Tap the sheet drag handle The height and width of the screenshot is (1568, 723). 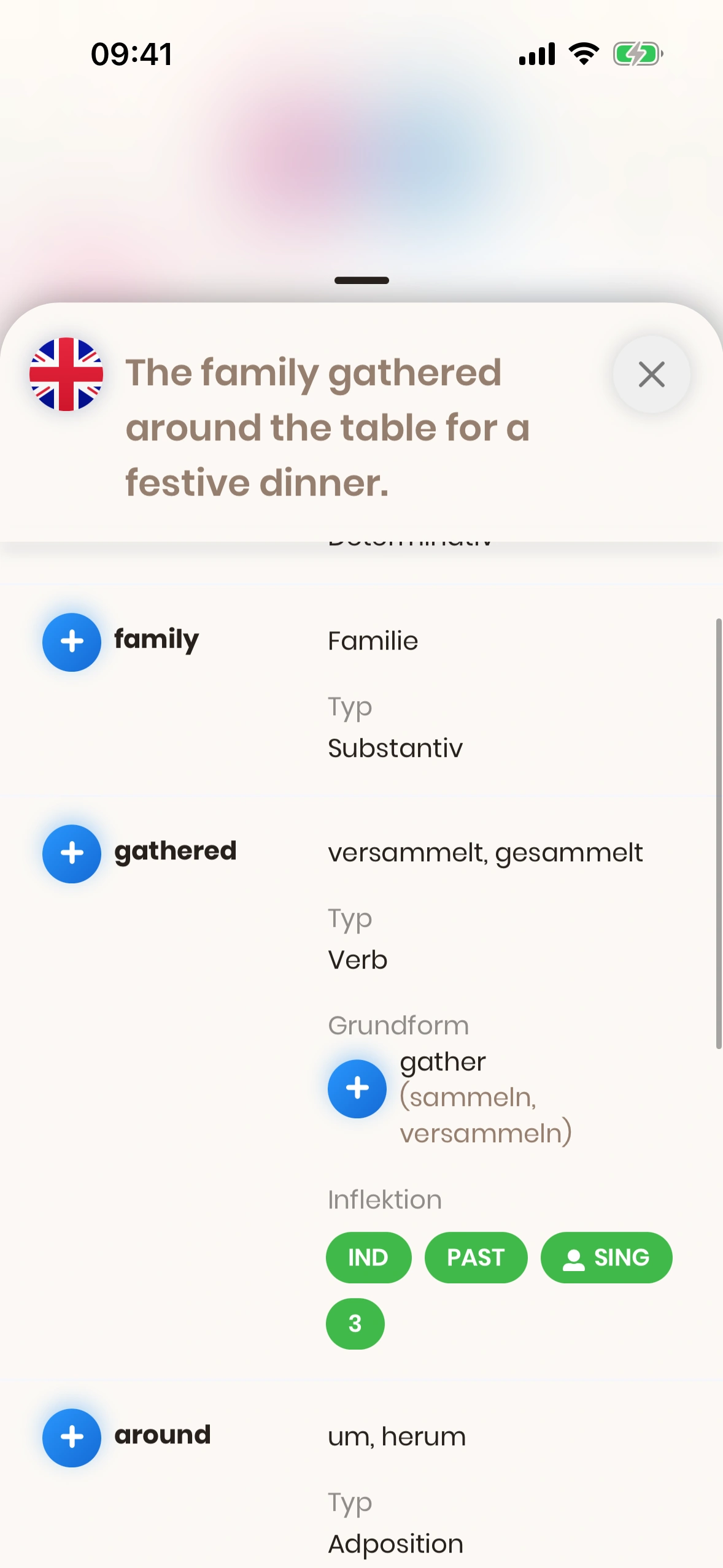coord(361,280)
